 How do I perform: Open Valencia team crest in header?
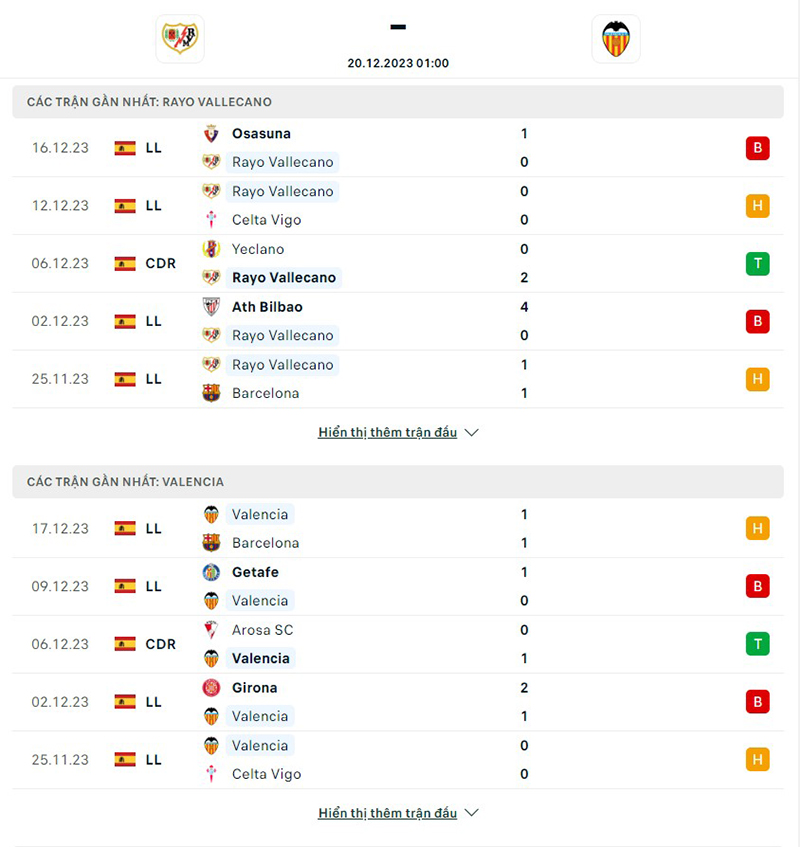pyautogui.click(x=615, y=39)
